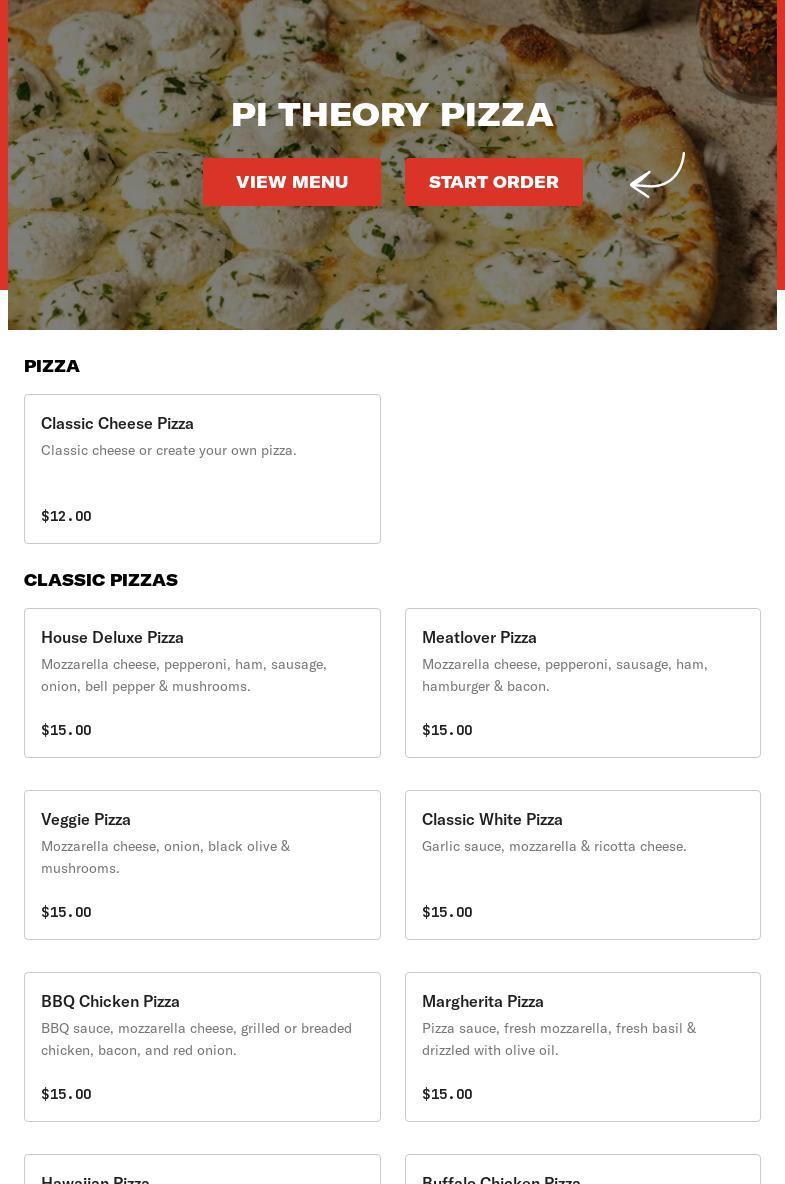
Task: View the Classic White Pizza item
Action: coord(583,865)
